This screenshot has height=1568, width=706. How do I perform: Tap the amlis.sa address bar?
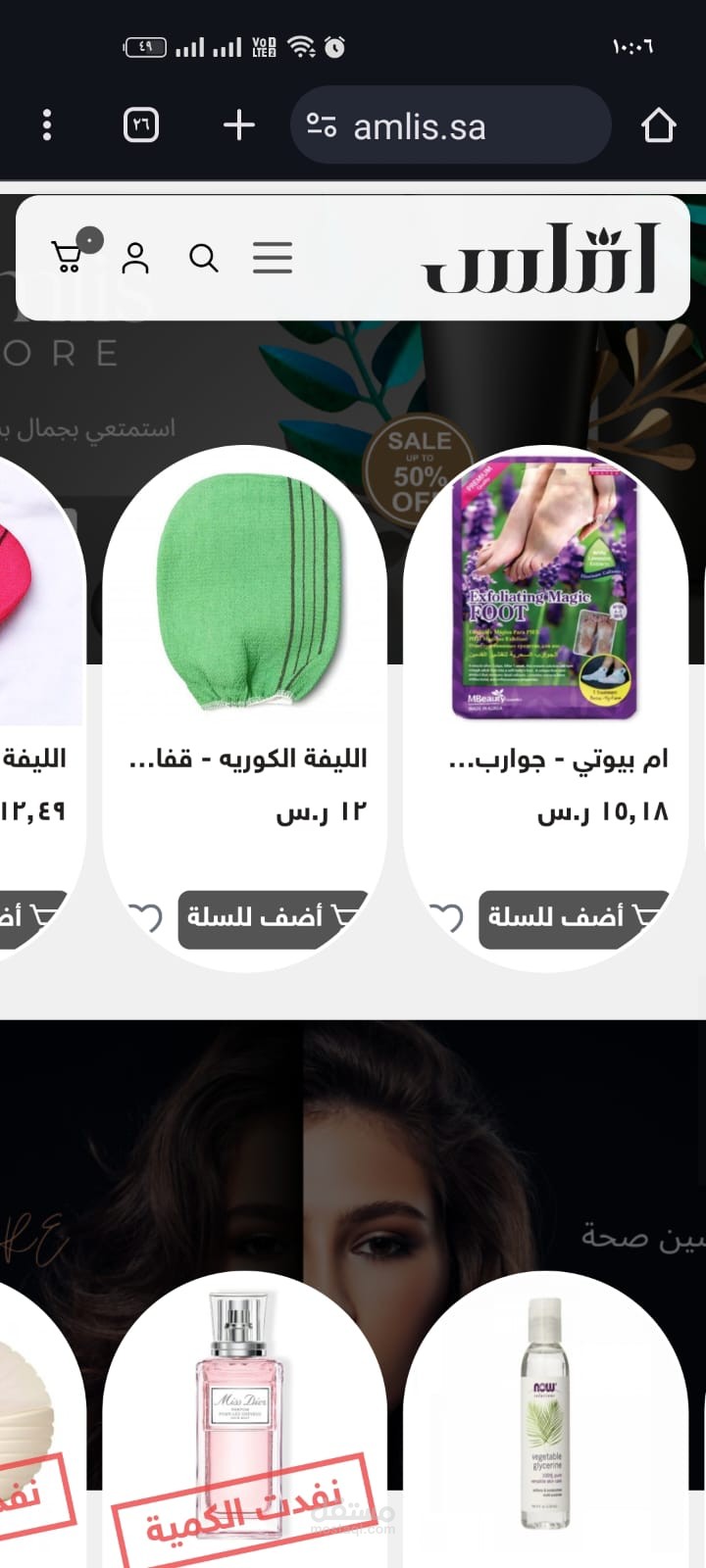(x=451, y=126)
